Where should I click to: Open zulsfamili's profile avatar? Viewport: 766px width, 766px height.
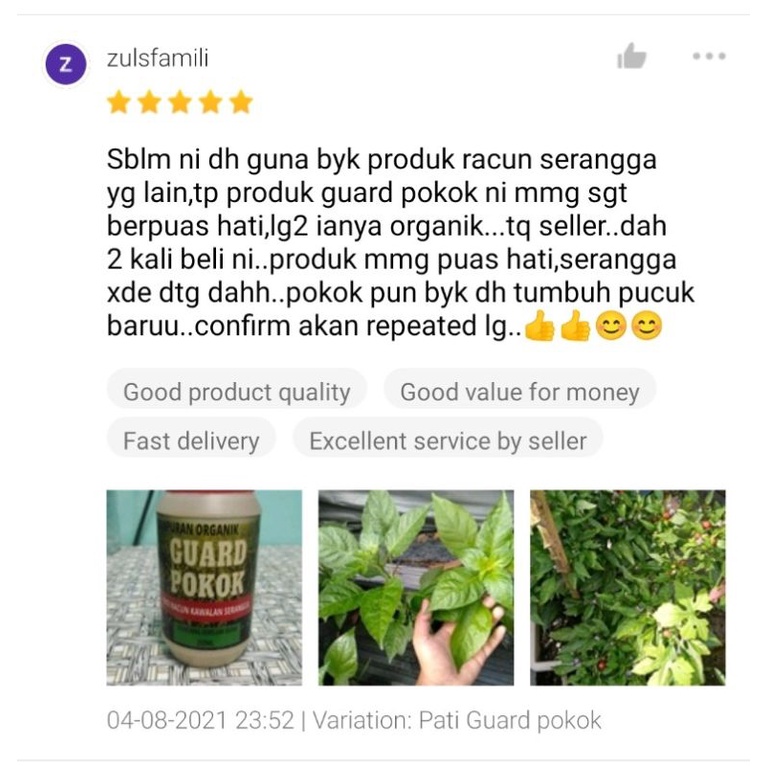point(66,65)
